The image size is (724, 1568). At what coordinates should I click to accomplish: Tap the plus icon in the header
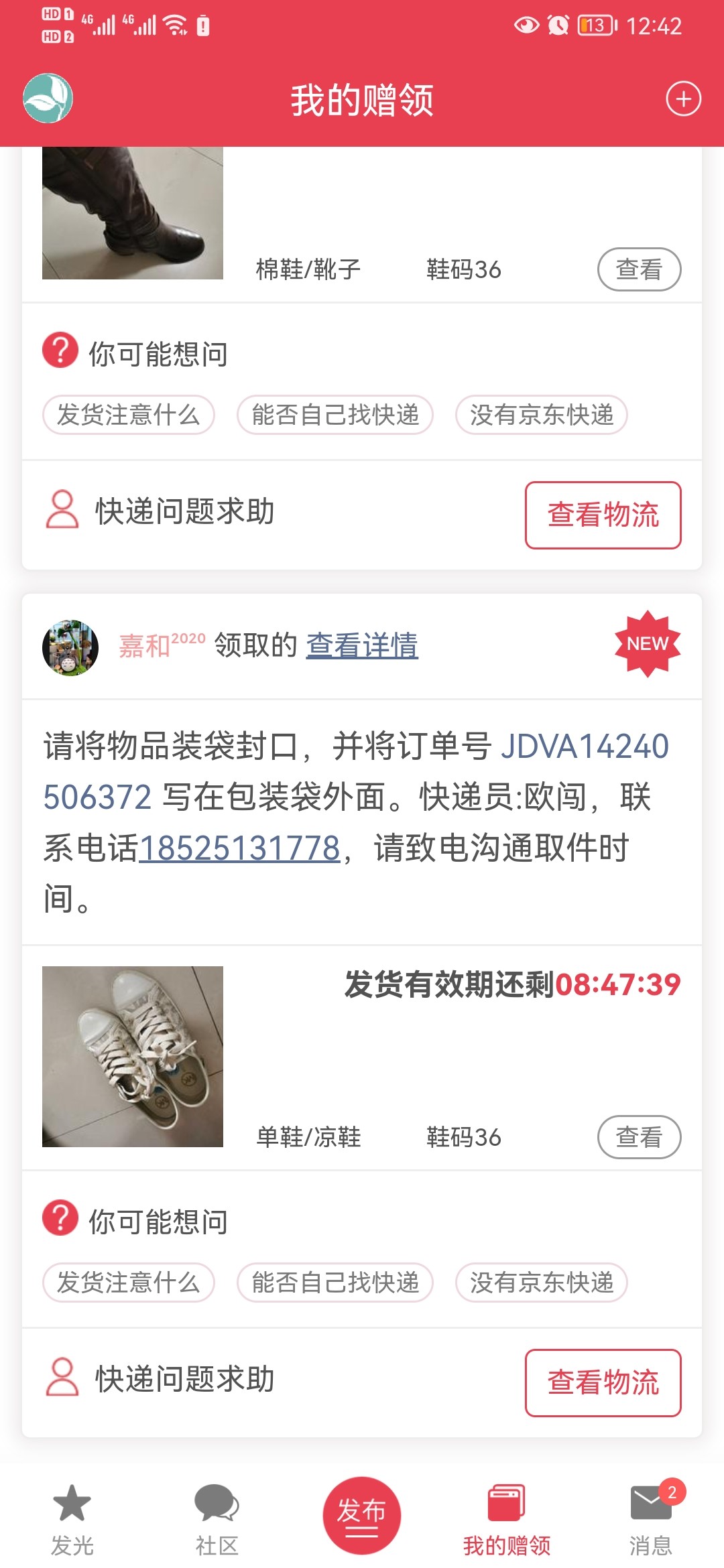[683, 99]
